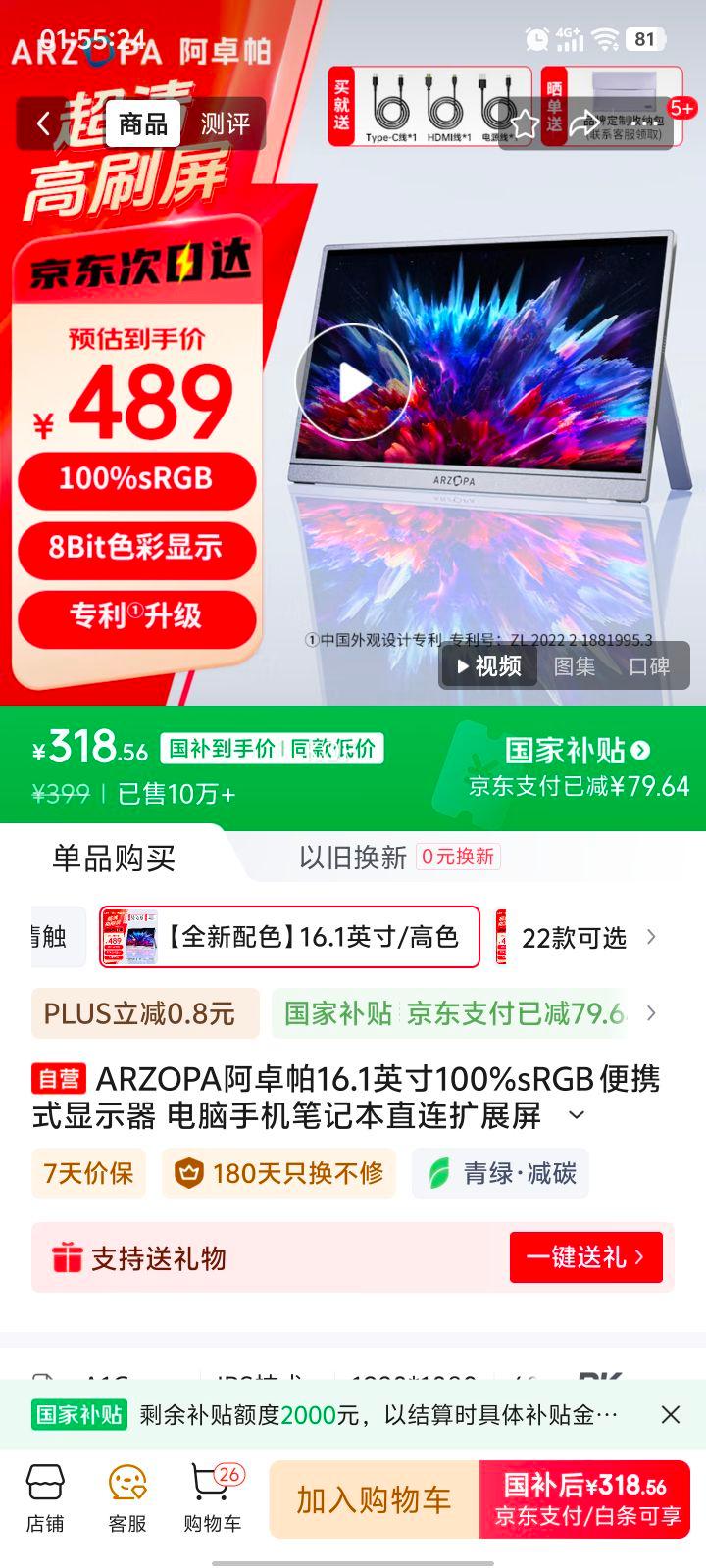This screenshot has height=1568, width=706.
Task: Open the 购物车 shopping cart
Action: (212, 1499)
